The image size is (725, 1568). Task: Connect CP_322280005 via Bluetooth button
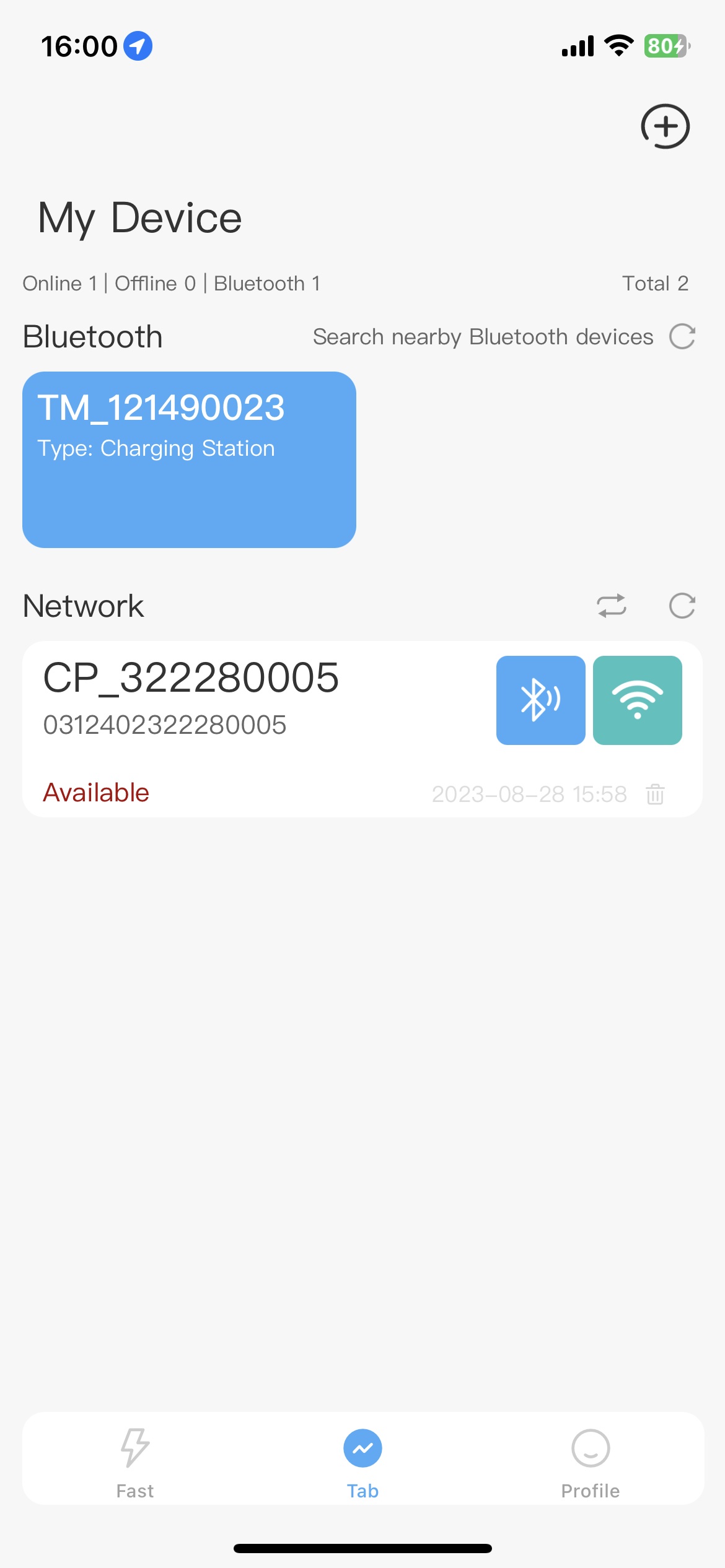540,700
